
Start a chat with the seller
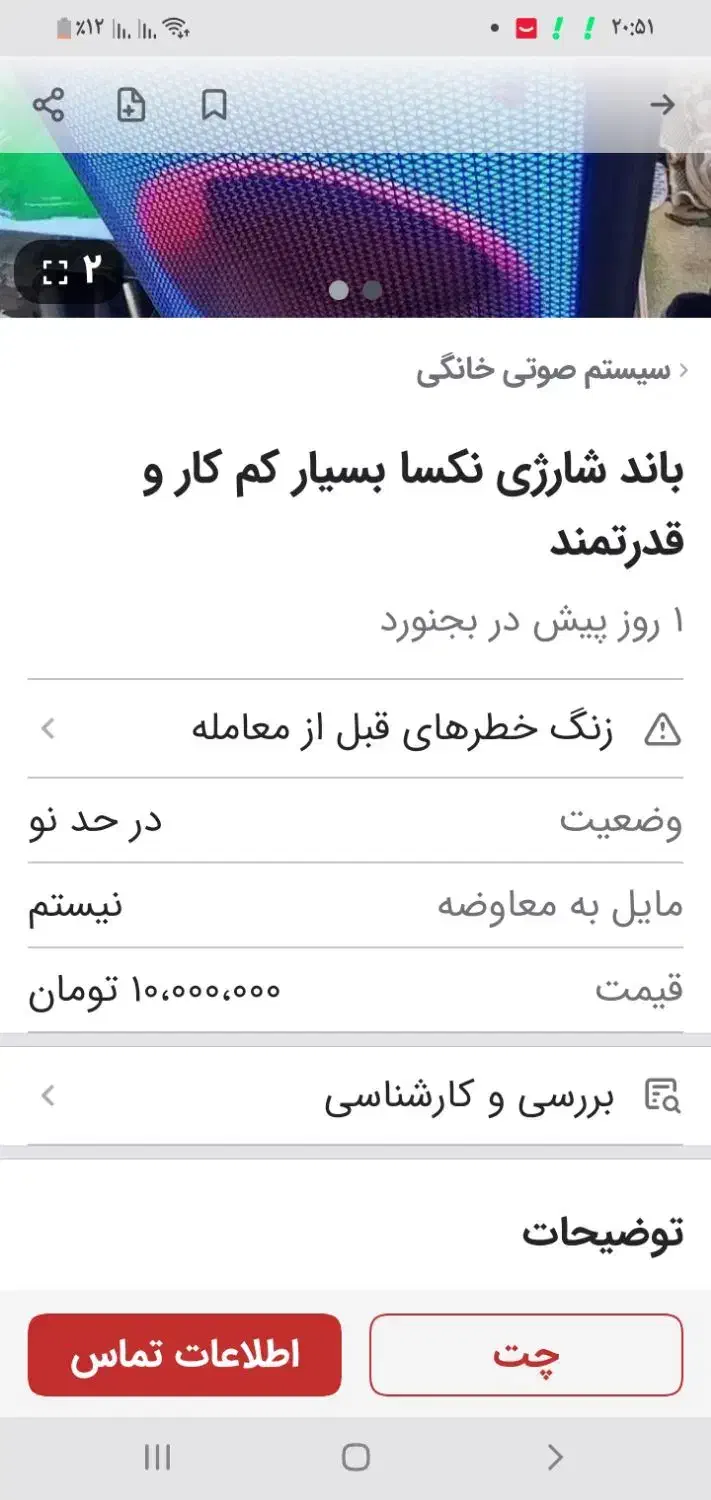[526, 1355]
